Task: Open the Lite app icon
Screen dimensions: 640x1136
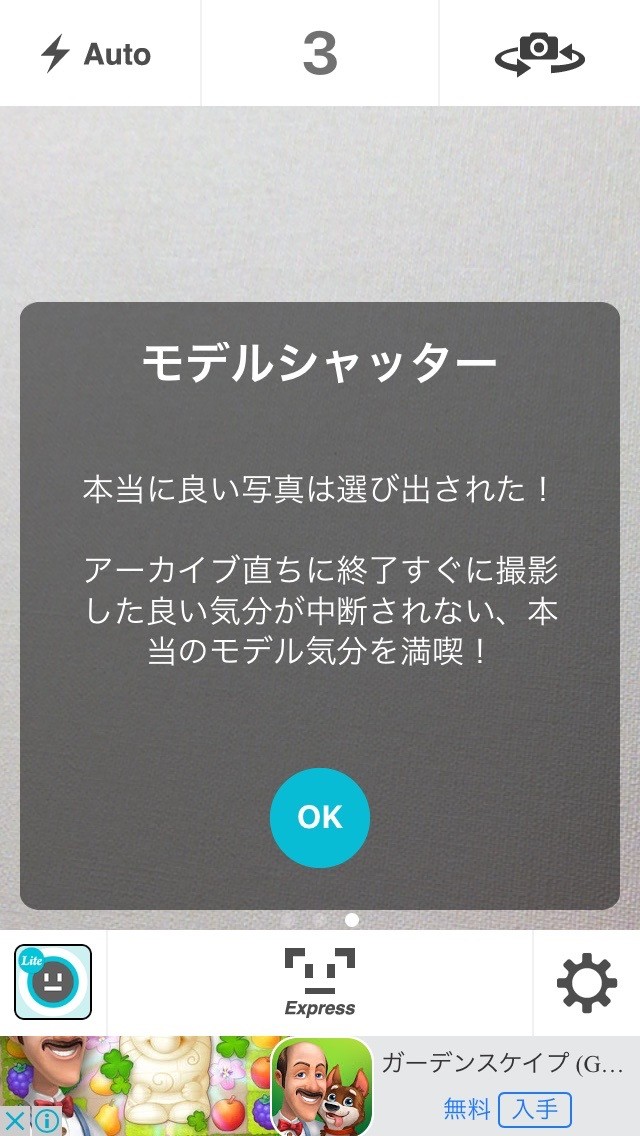Action: [x=53, y=982]
